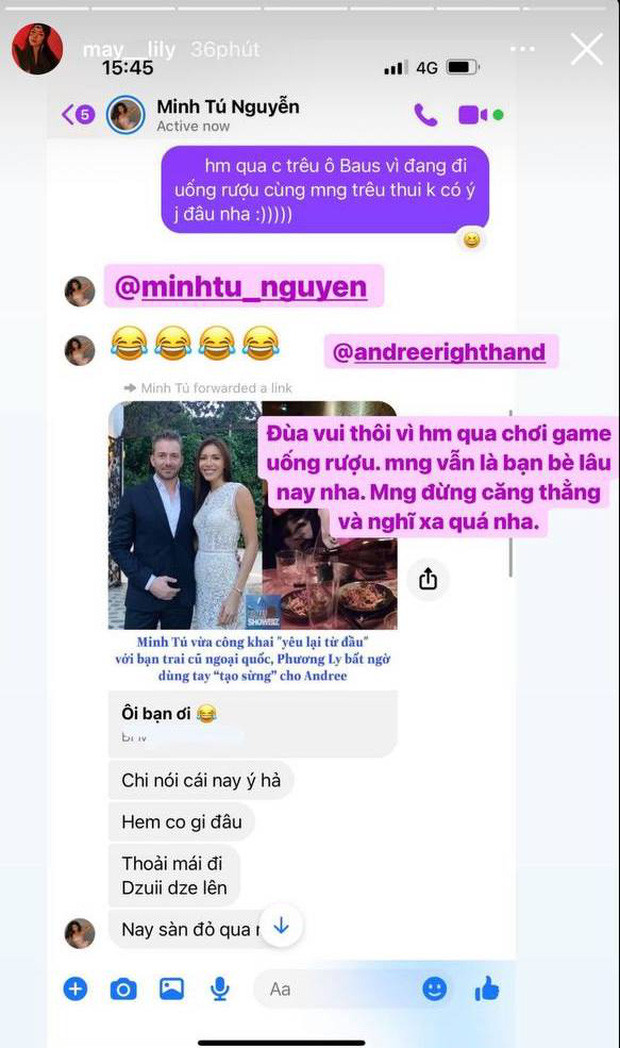Open may__lily's profile picture
The height and width of the screenshot is (1048, 620).
coord(37,49)
